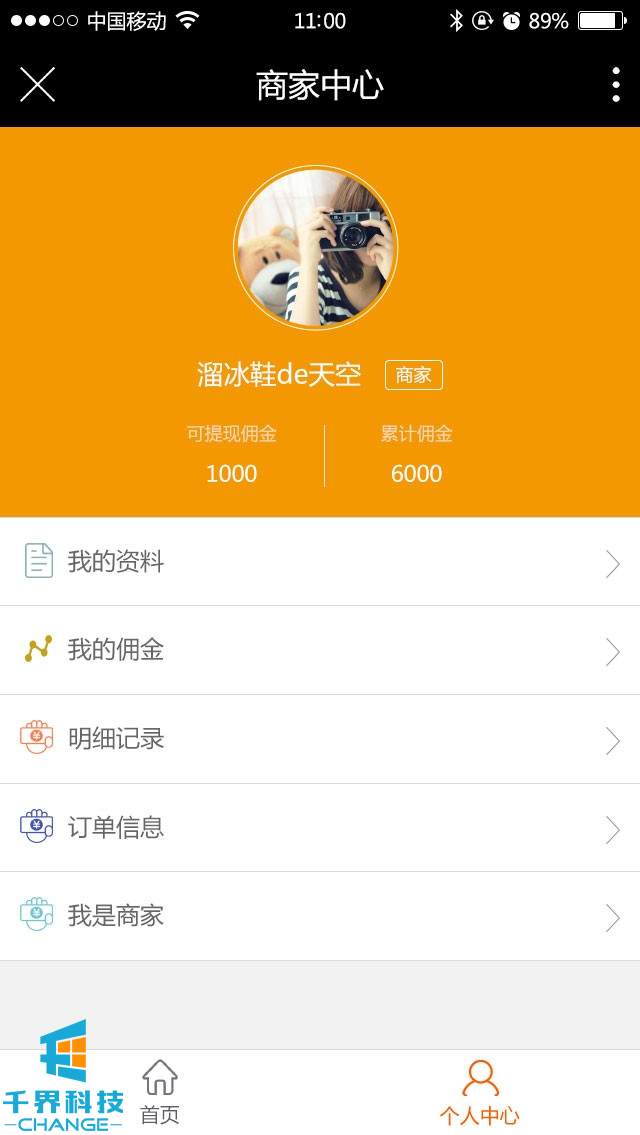Switch to the 个人中心 tab
640x1135 pixels.
pyautogui.click(x=480, y=1092)
